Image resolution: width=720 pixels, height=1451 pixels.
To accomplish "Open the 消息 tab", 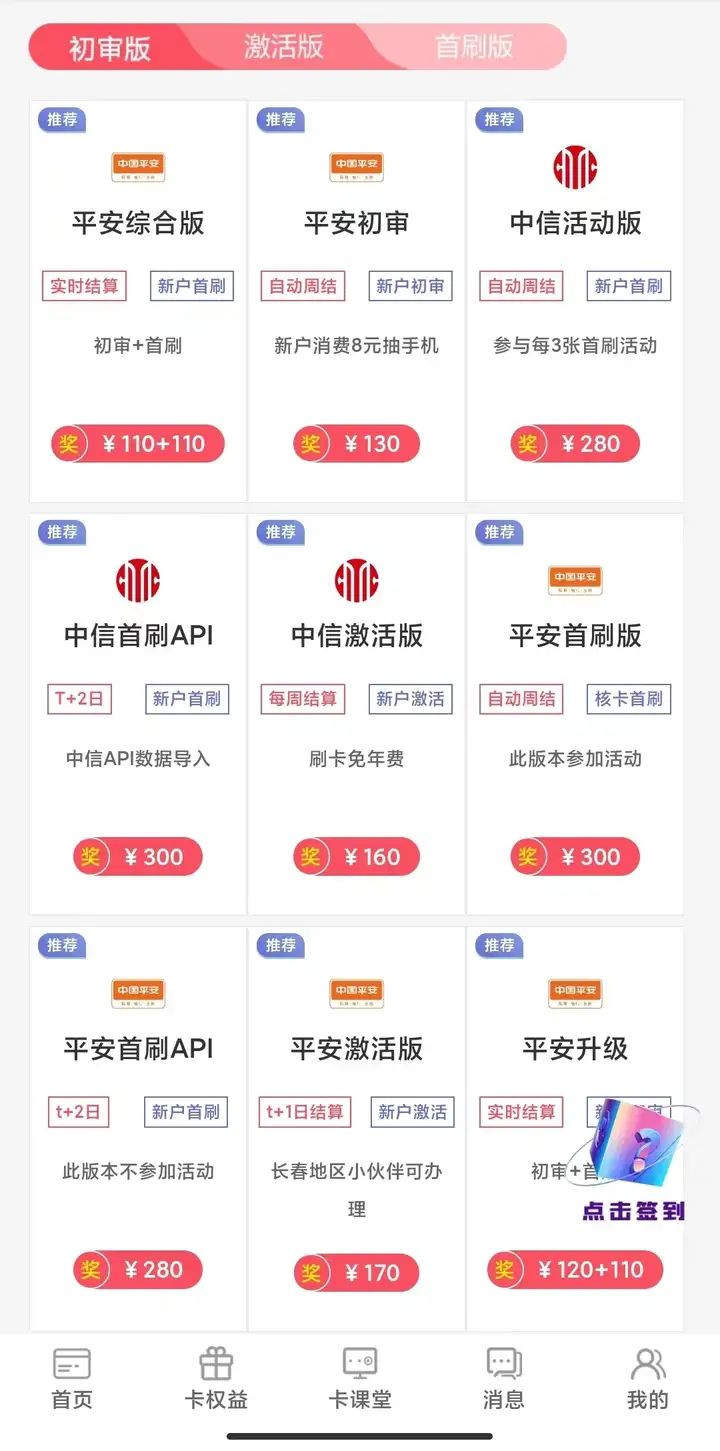I will pyautogui.click(x=503, y=1378).
